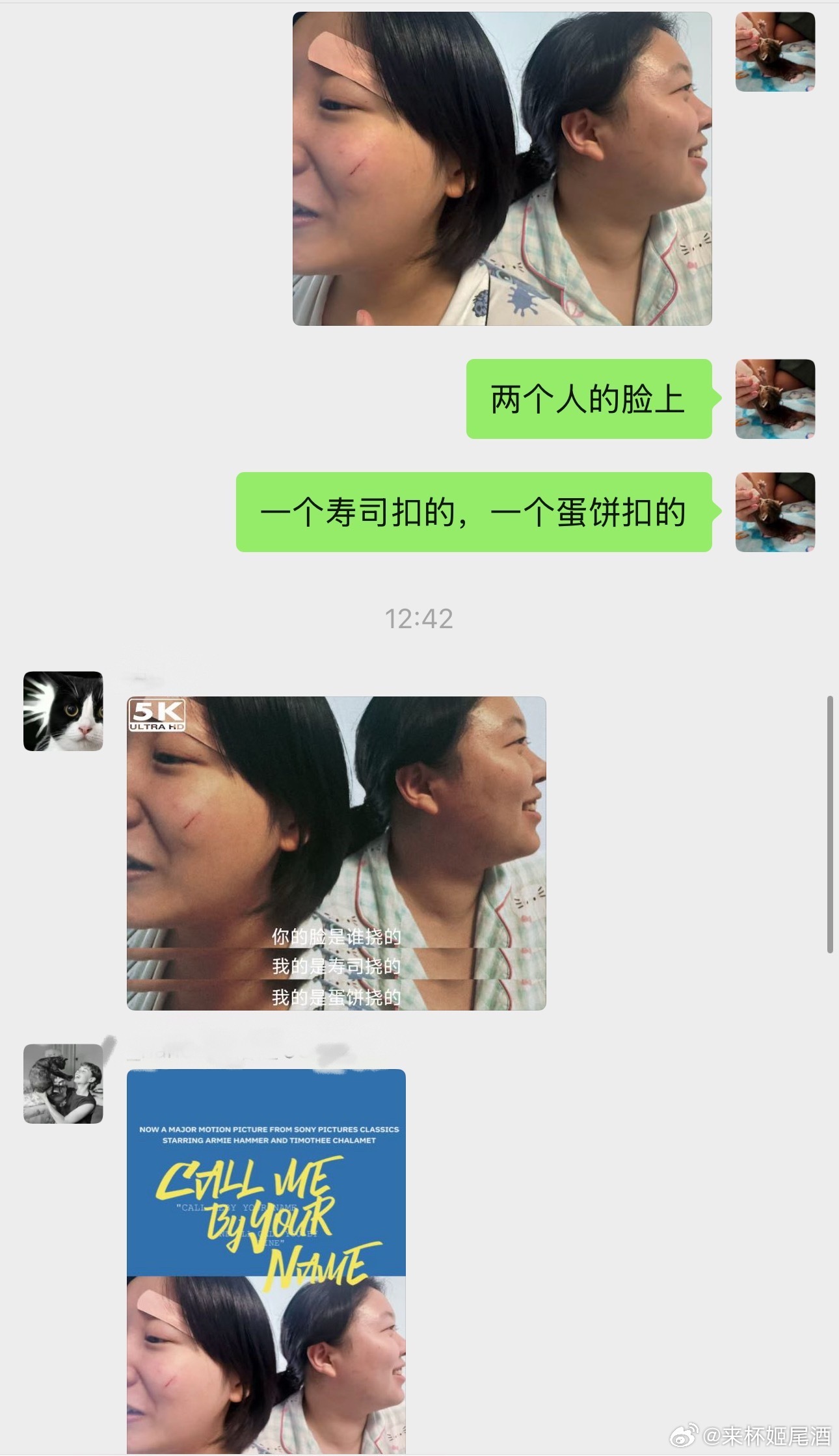Tap the avatar beside the 两个人的脸上 message

(x=775, y=399)
